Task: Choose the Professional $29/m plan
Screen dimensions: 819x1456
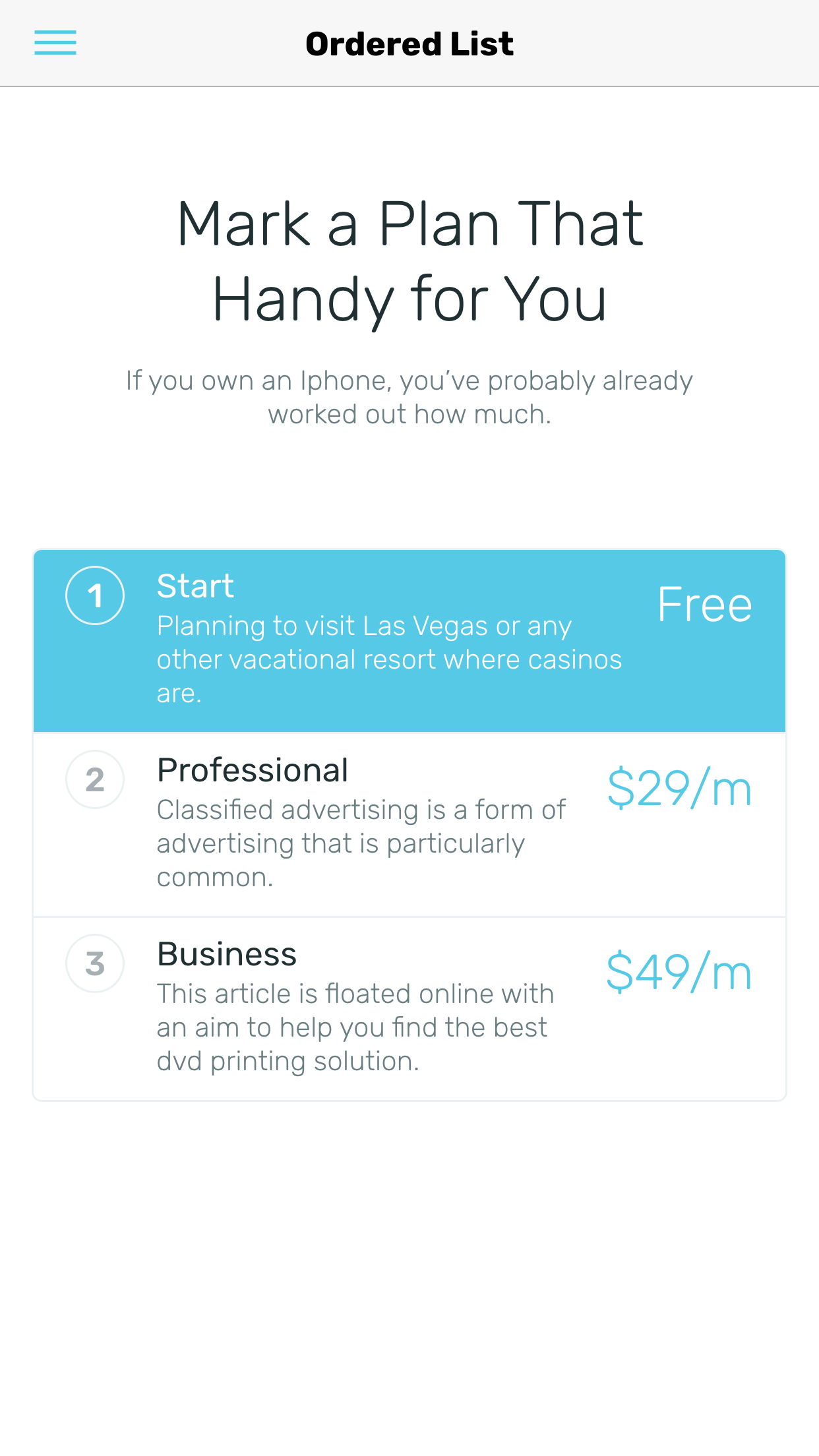Action: pos(409,824)
